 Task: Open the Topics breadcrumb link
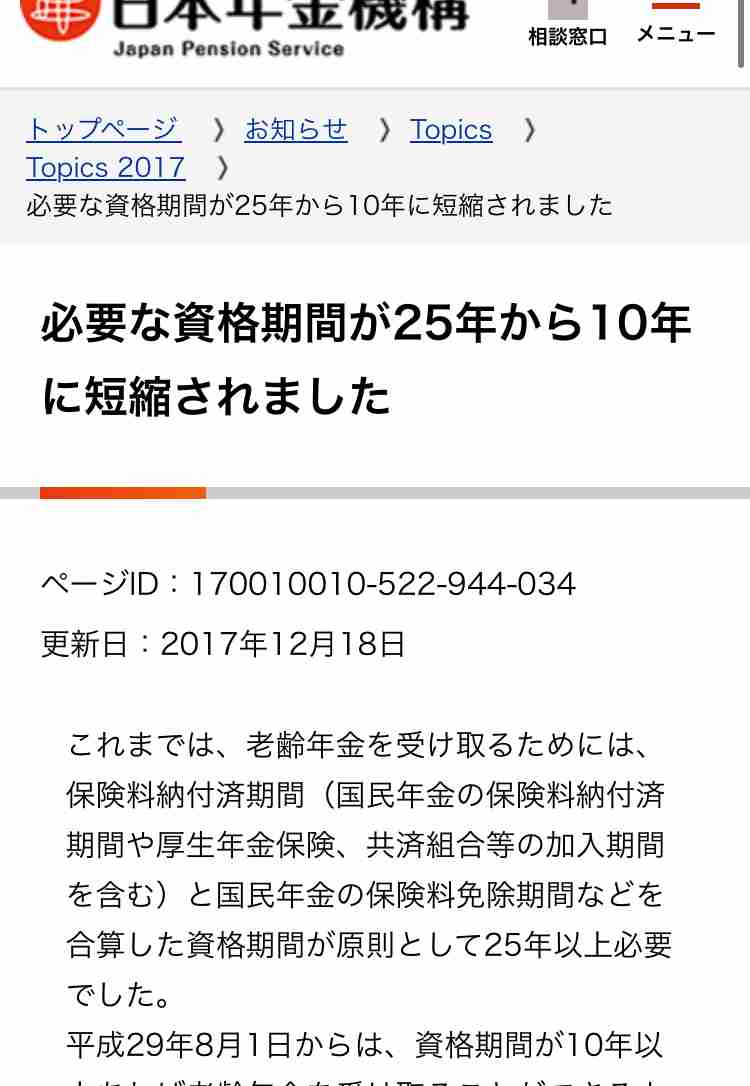point(451,130)
